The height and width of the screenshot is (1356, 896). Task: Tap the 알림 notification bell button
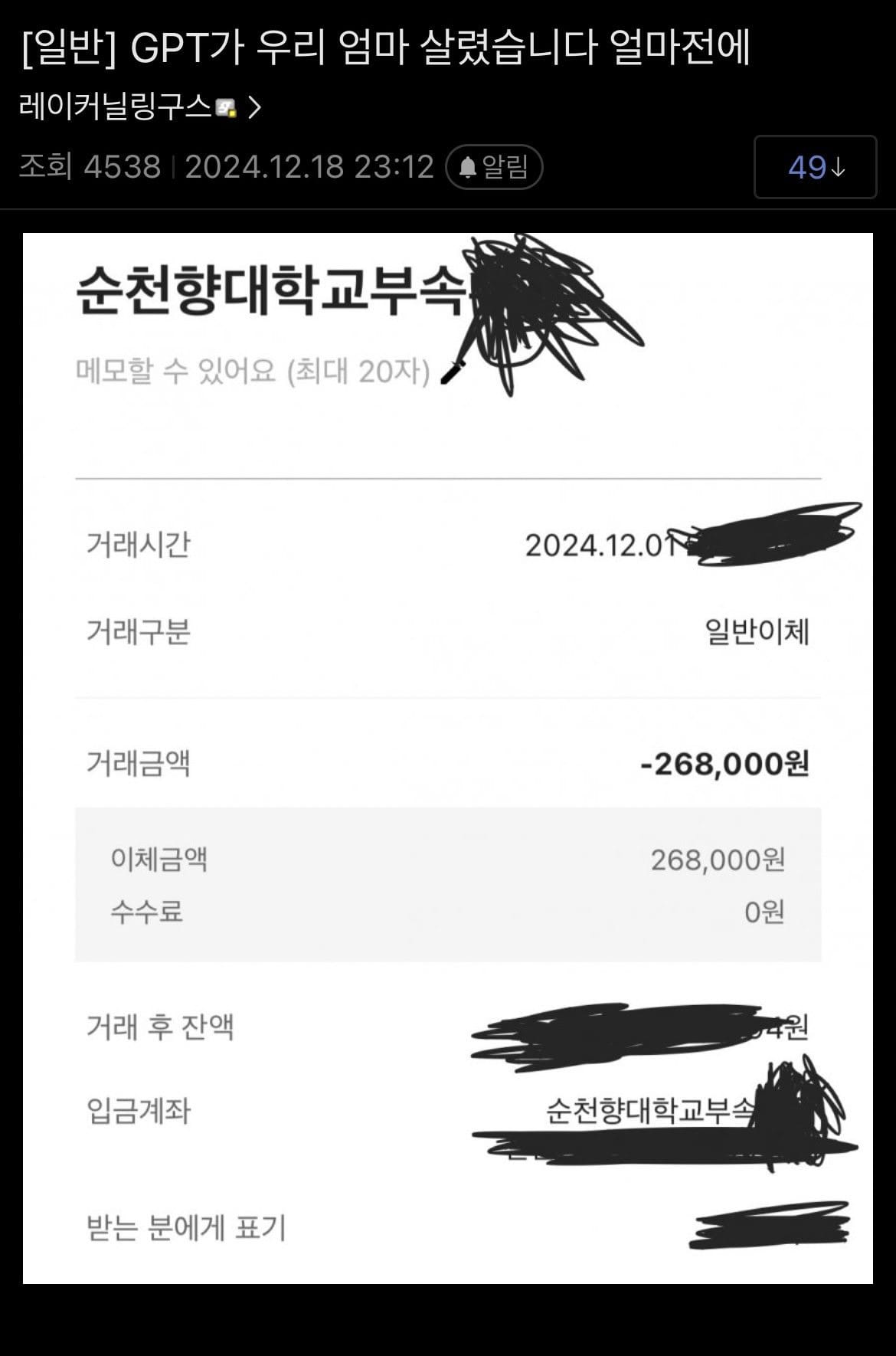click(x=494, y=167)
